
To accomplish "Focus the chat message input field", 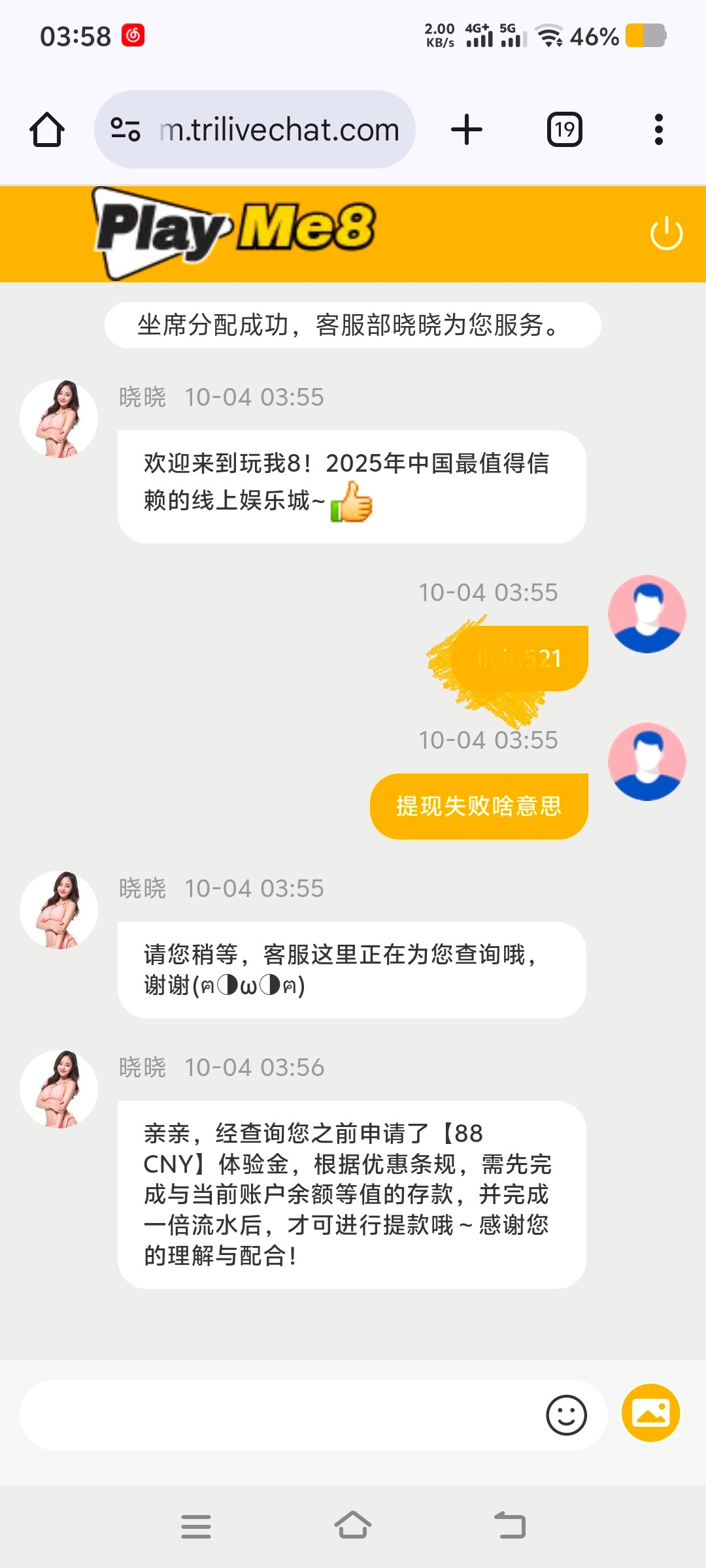I will click(x=275, y=1415).
